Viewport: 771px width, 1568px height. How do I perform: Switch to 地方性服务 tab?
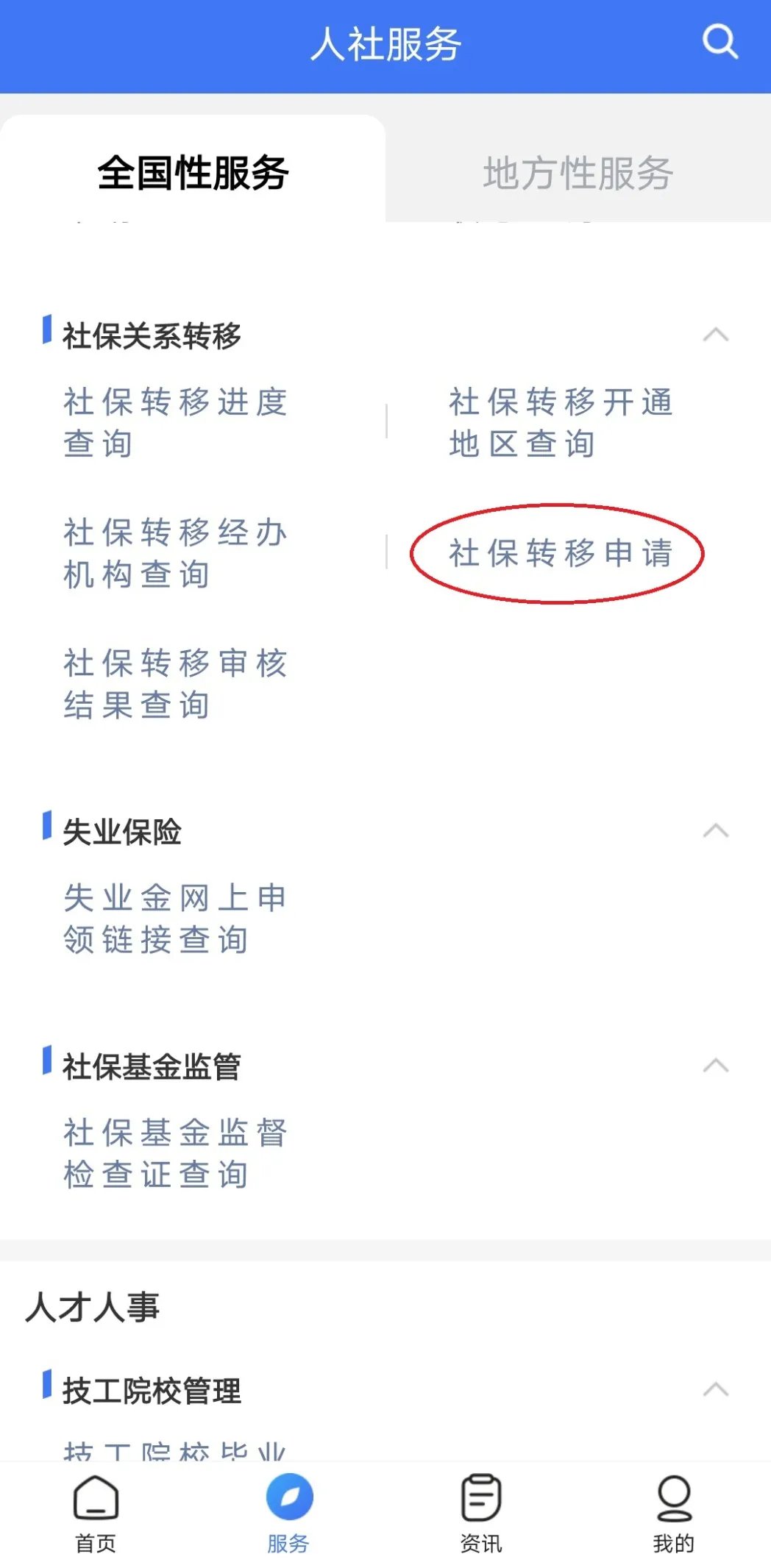578,174
